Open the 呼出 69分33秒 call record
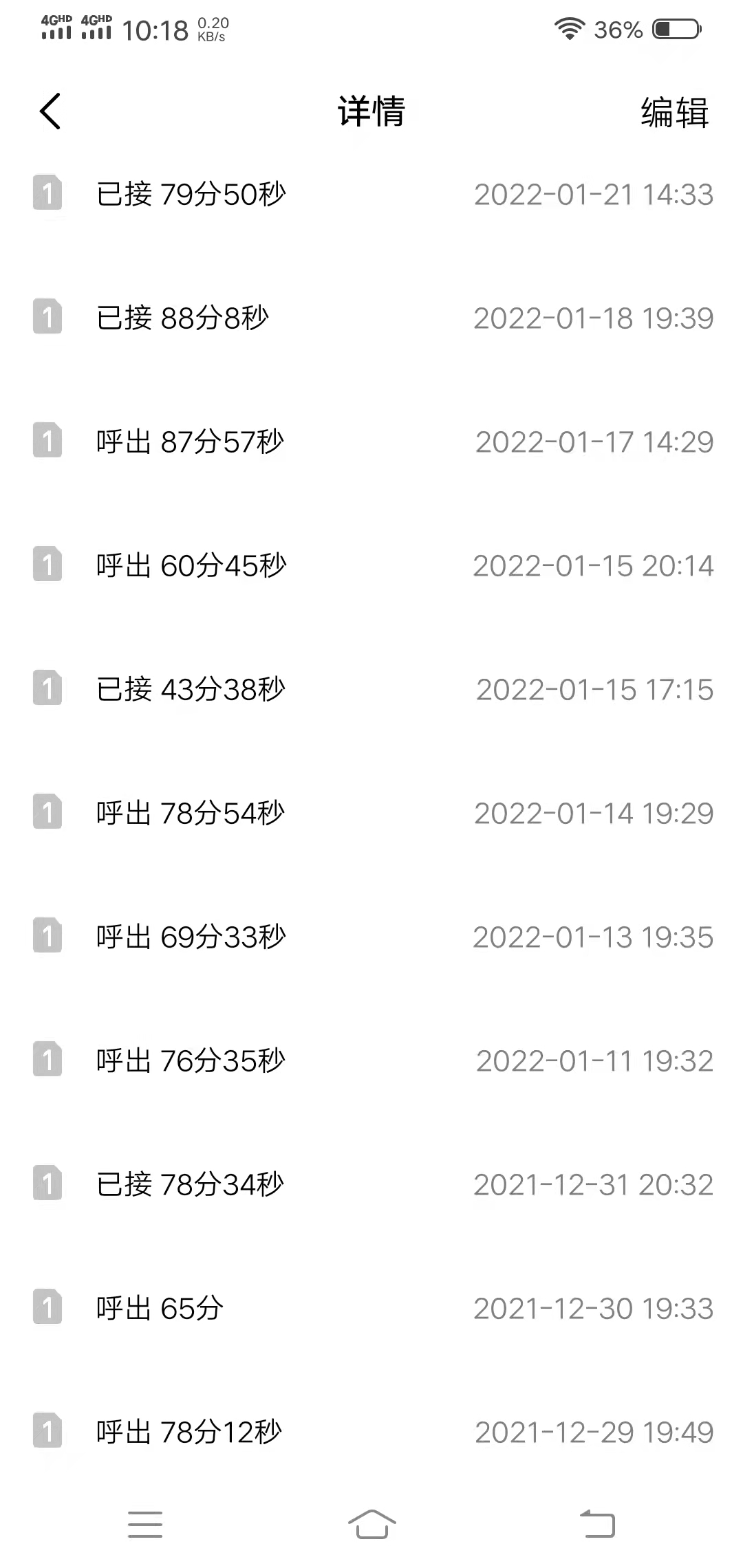743x1568 pixels. click(x=371, y=937)
